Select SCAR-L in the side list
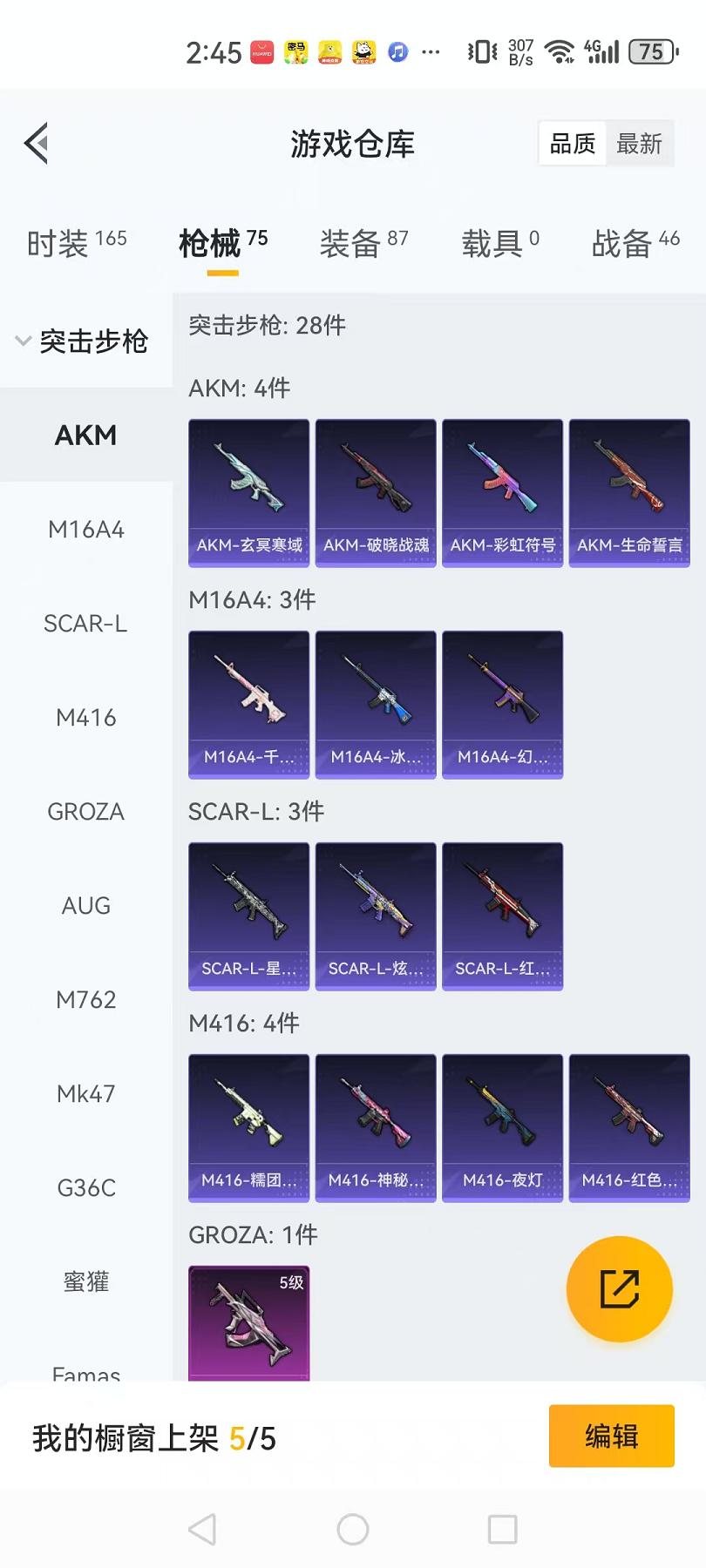706x1568 pixels. tap(85, 624)
